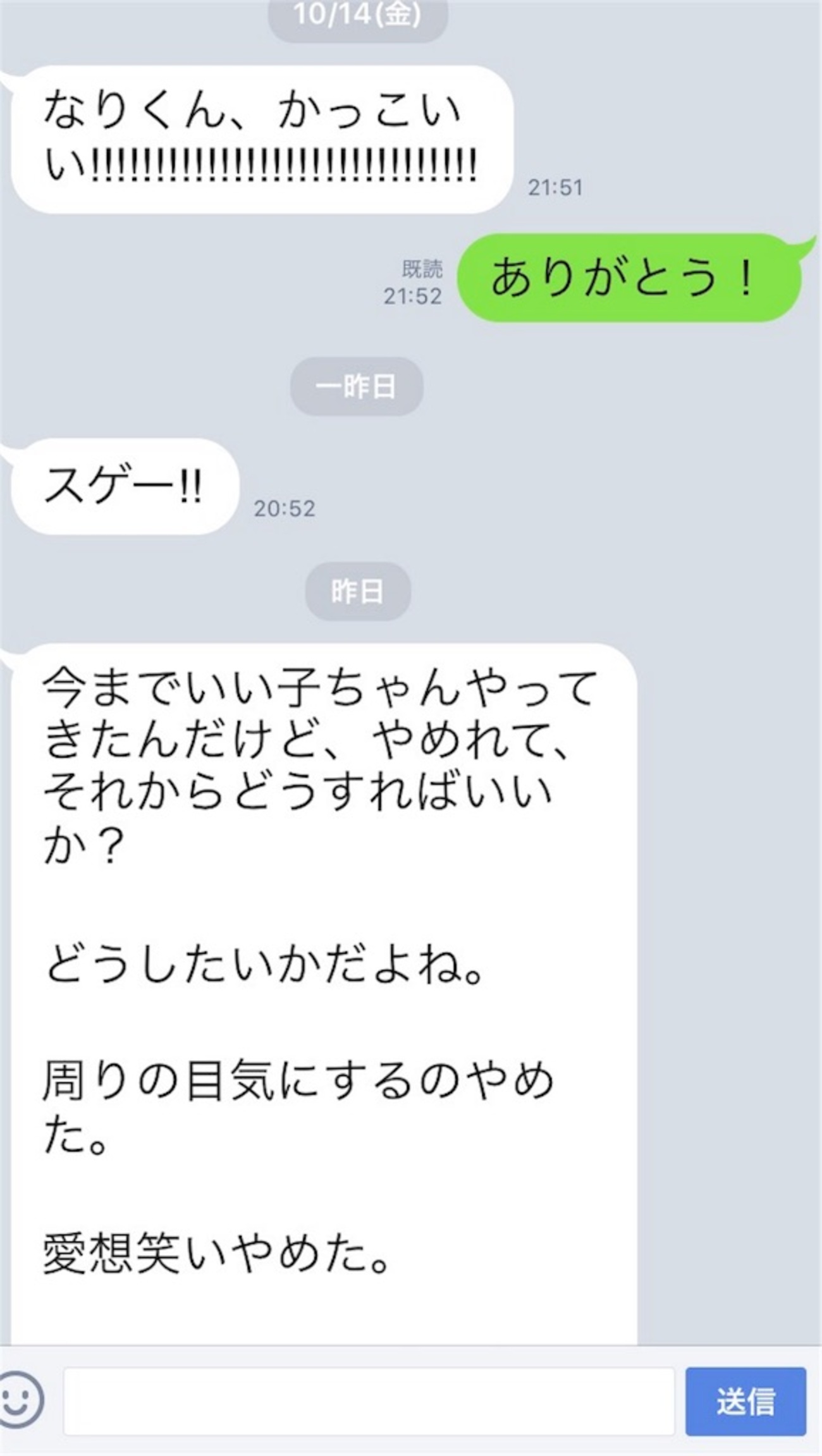Tap the blue 送信 send button
The height and width of the screenshot is (1456, 822).
745,1401
